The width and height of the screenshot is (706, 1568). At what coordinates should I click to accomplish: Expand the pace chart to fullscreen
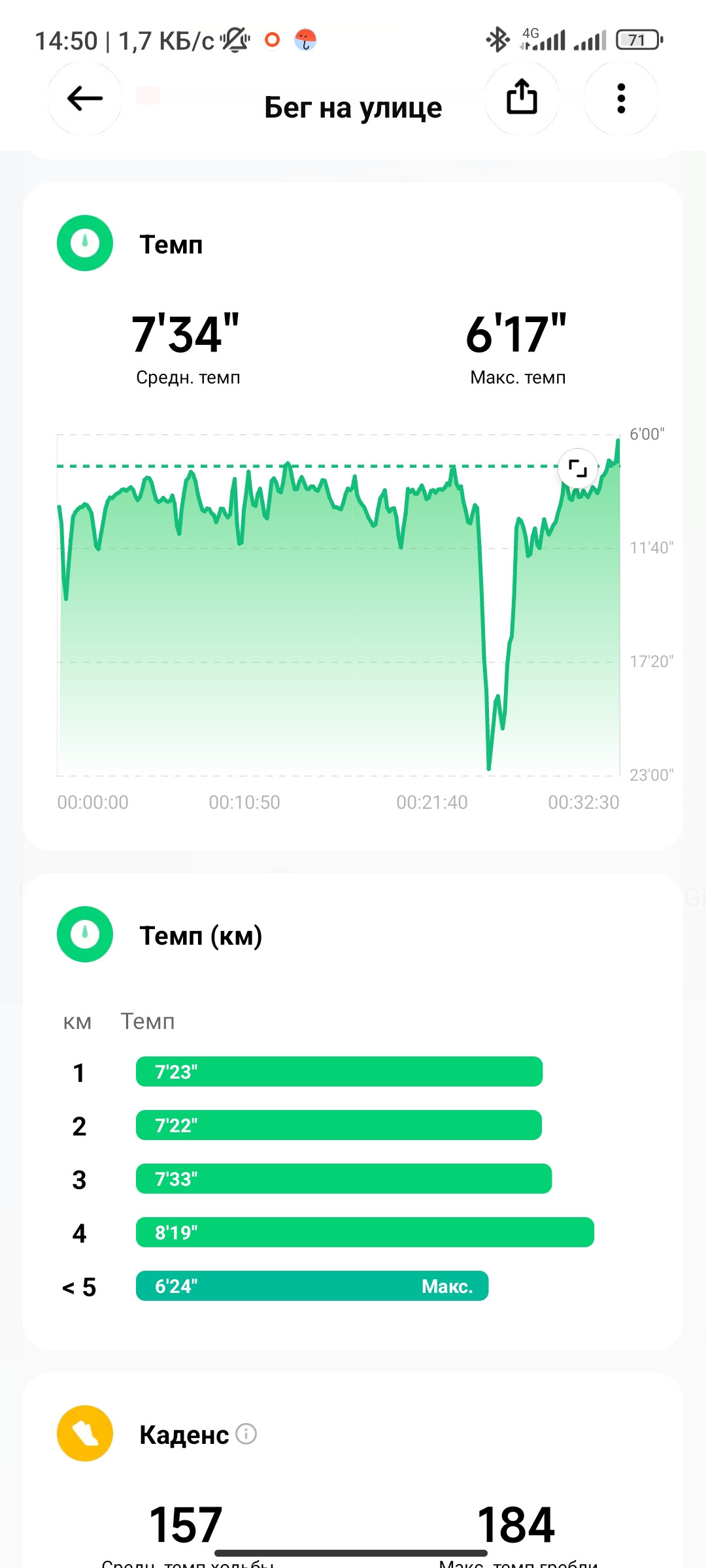tap(578, 468)
